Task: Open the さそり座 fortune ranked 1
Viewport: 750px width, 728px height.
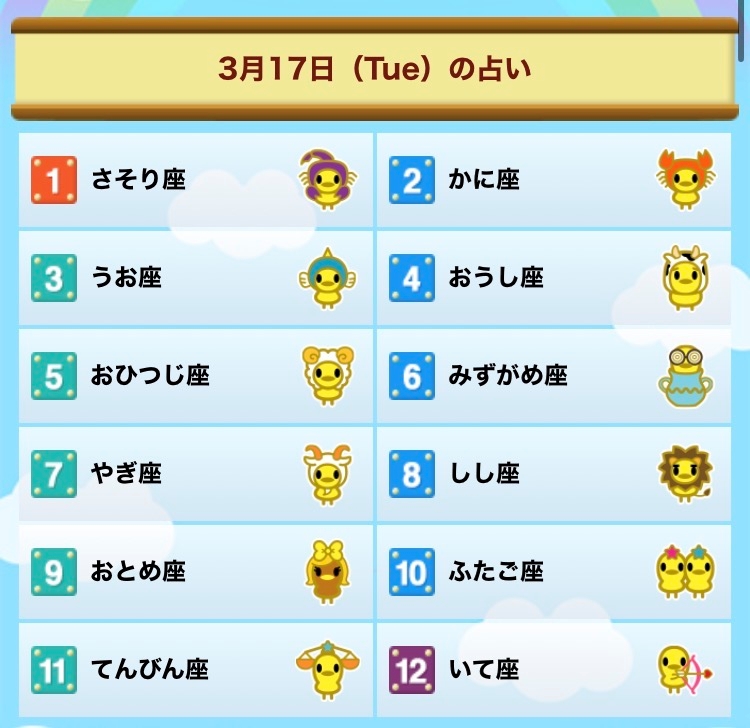Action: click(x=196, y=180)
